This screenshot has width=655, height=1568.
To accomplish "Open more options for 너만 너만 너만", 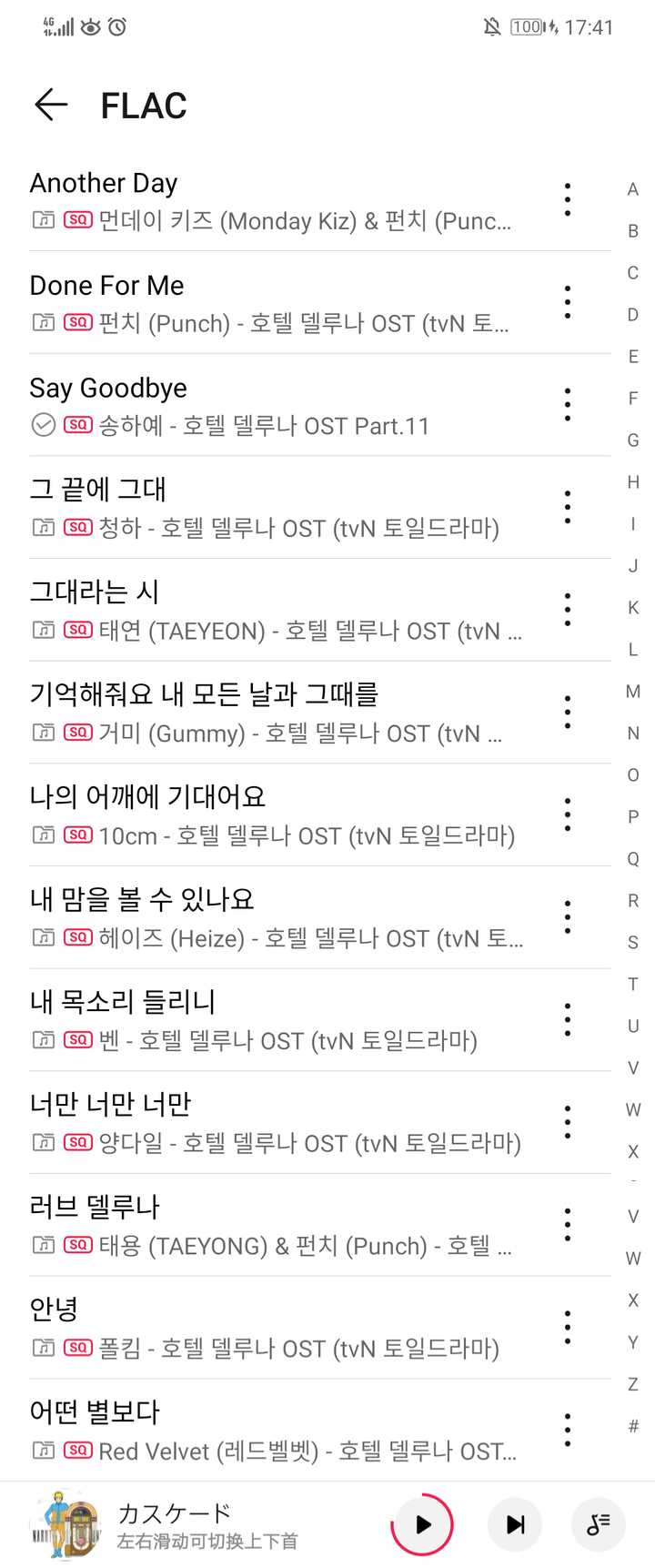I will click(x=568, y=1123).
